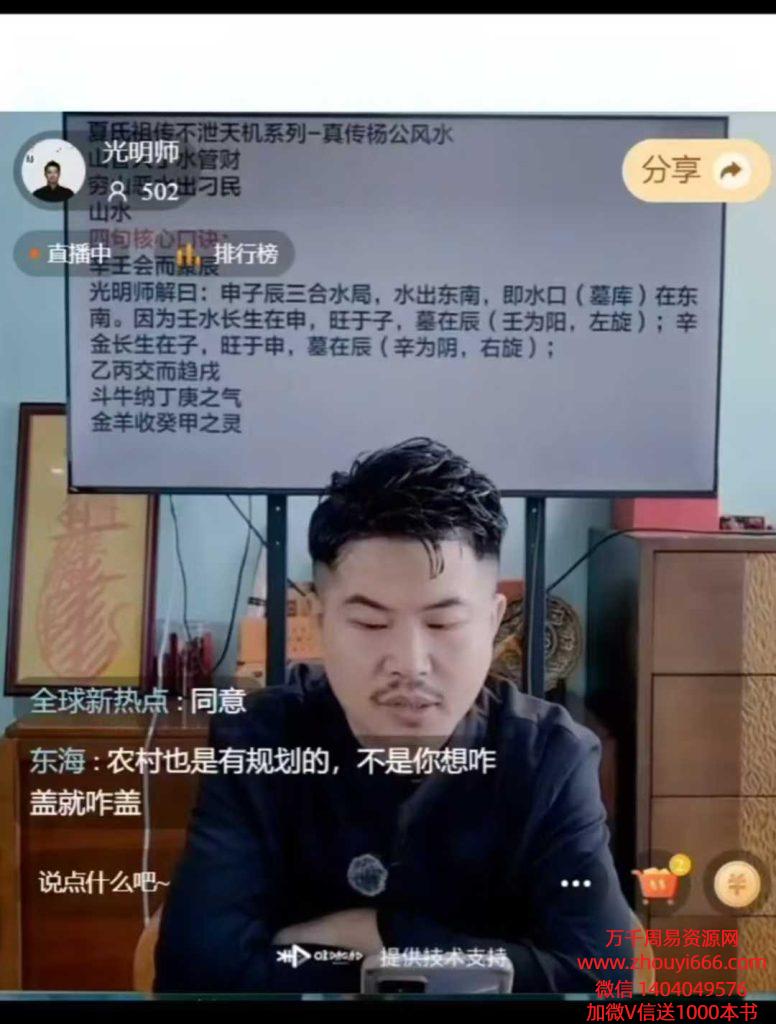
Task: Tap the gold coin reward icon
Action: tap(736, 883)
